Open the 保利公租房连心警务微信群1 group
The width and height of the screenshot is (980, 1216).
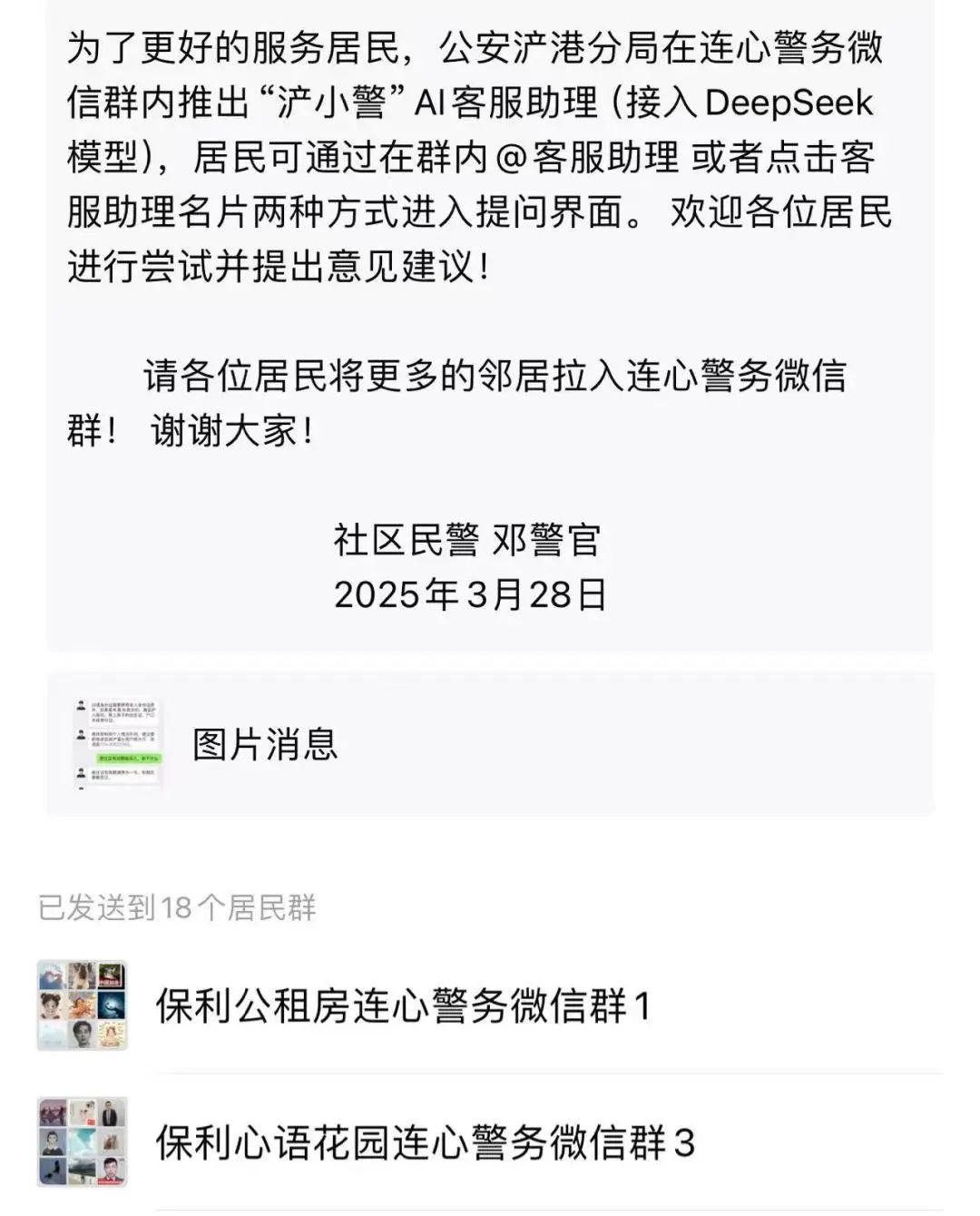(x=404, y=1006)
